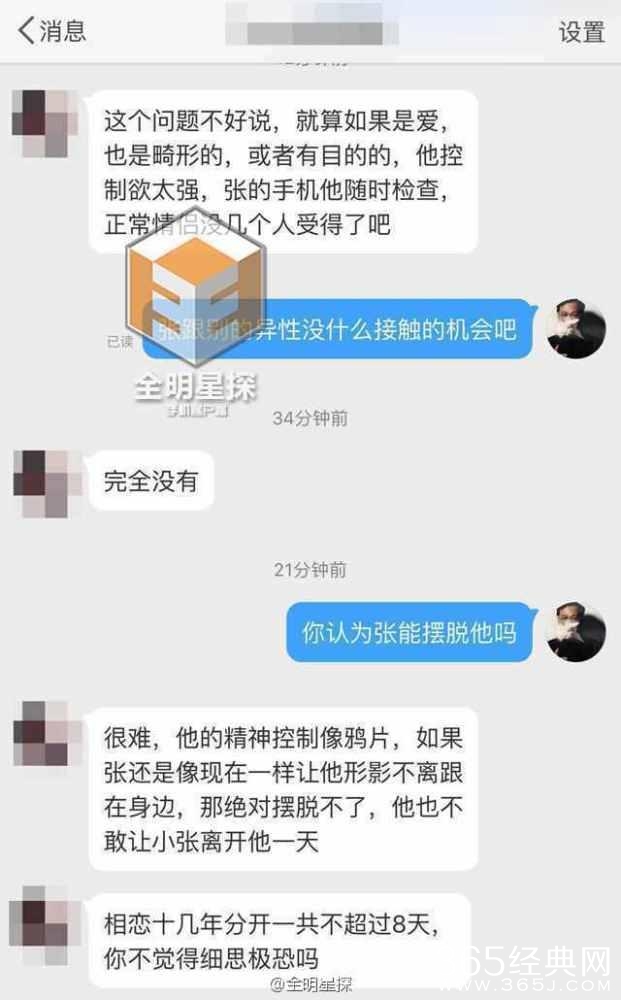Open 设置 for this chat
621x1000 pixels.
click(582, 32)
